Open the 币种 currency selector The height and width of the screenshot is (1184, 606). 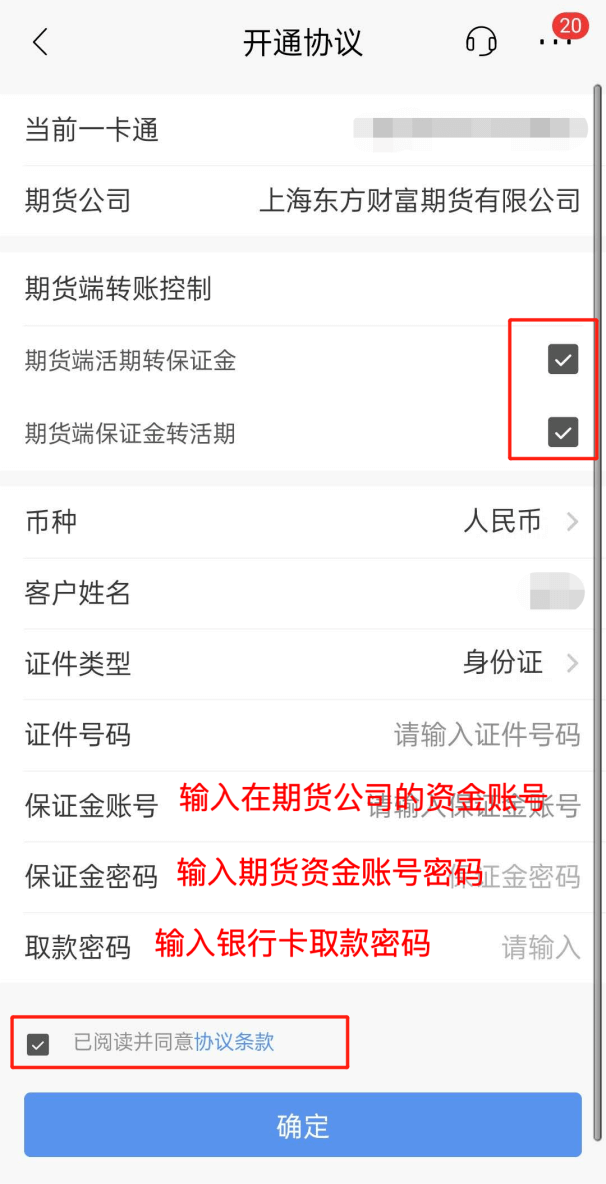coord(520,521)
